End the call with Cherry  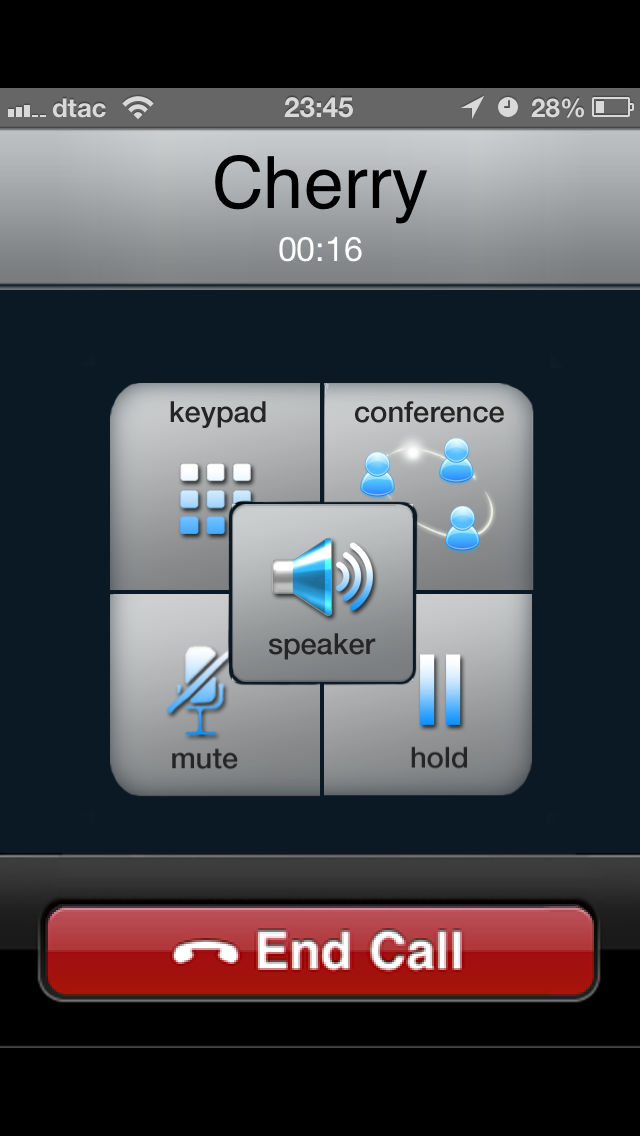319,951
